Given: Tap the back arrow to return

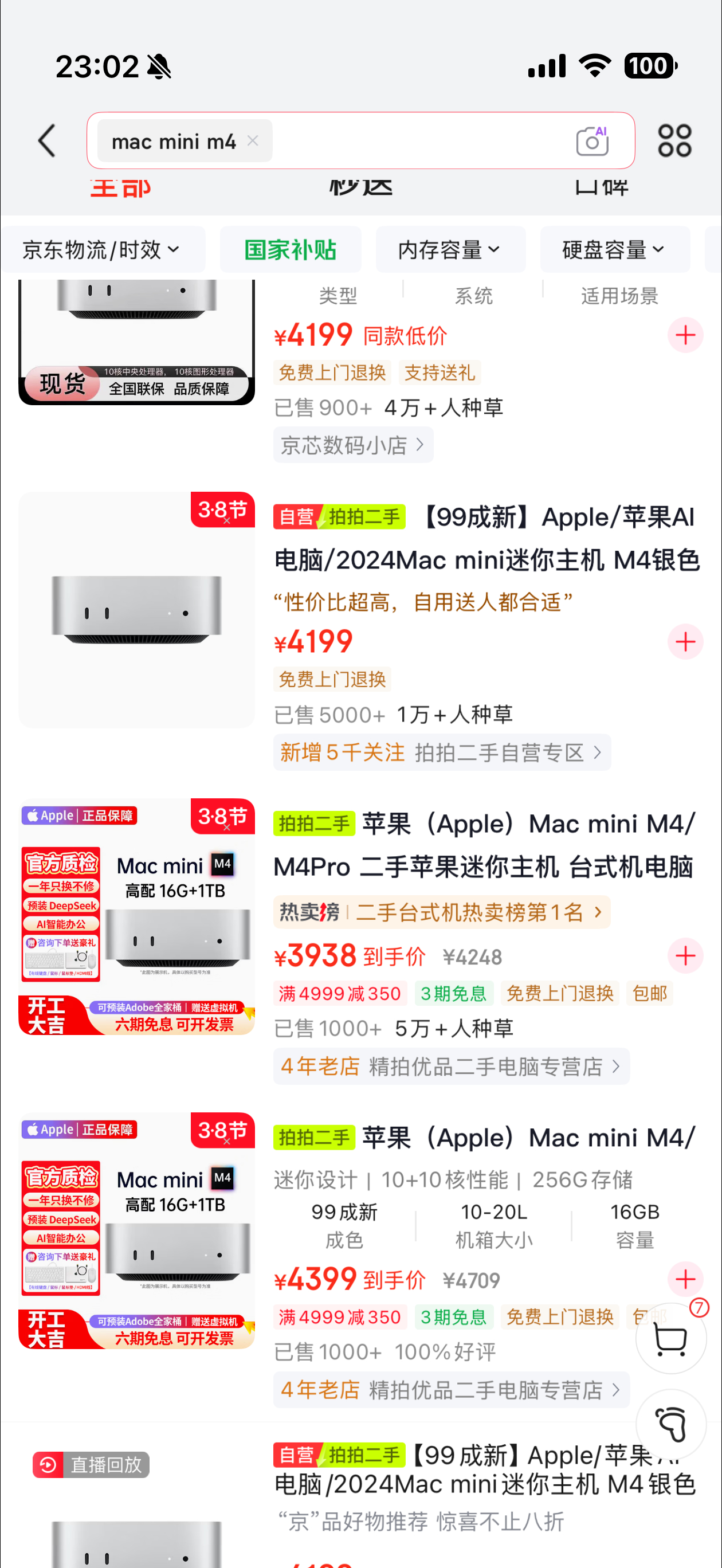Looking at the screenshot, I should click(47, 140).
